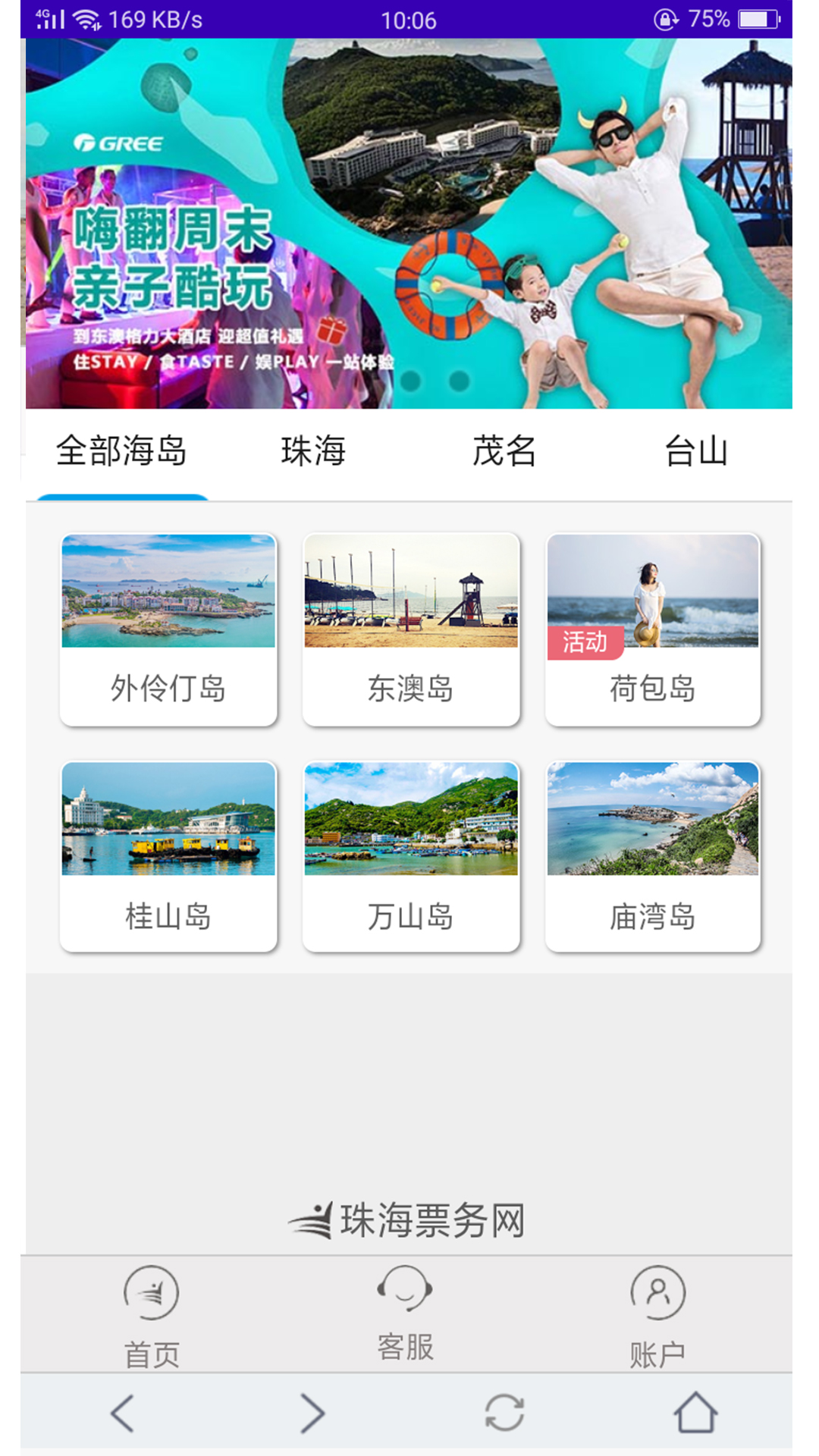Switch to the 珠海 tab
Viewport: 819px width, 1456px height.
point(313,451)
